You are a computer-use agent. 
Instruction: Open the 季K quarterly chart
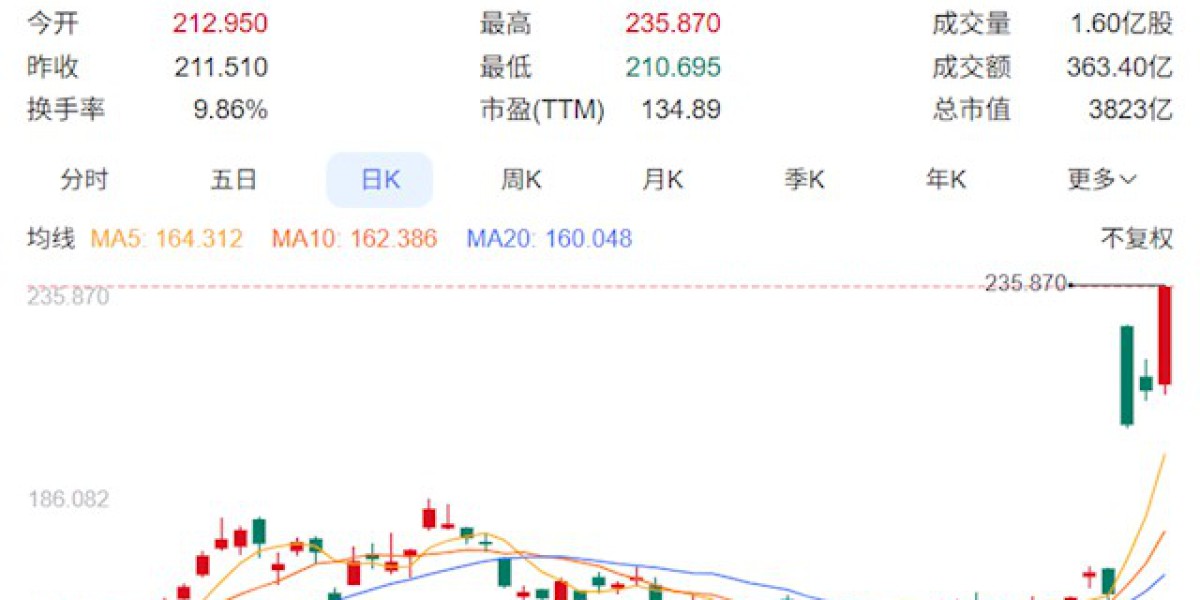[804, 180]
